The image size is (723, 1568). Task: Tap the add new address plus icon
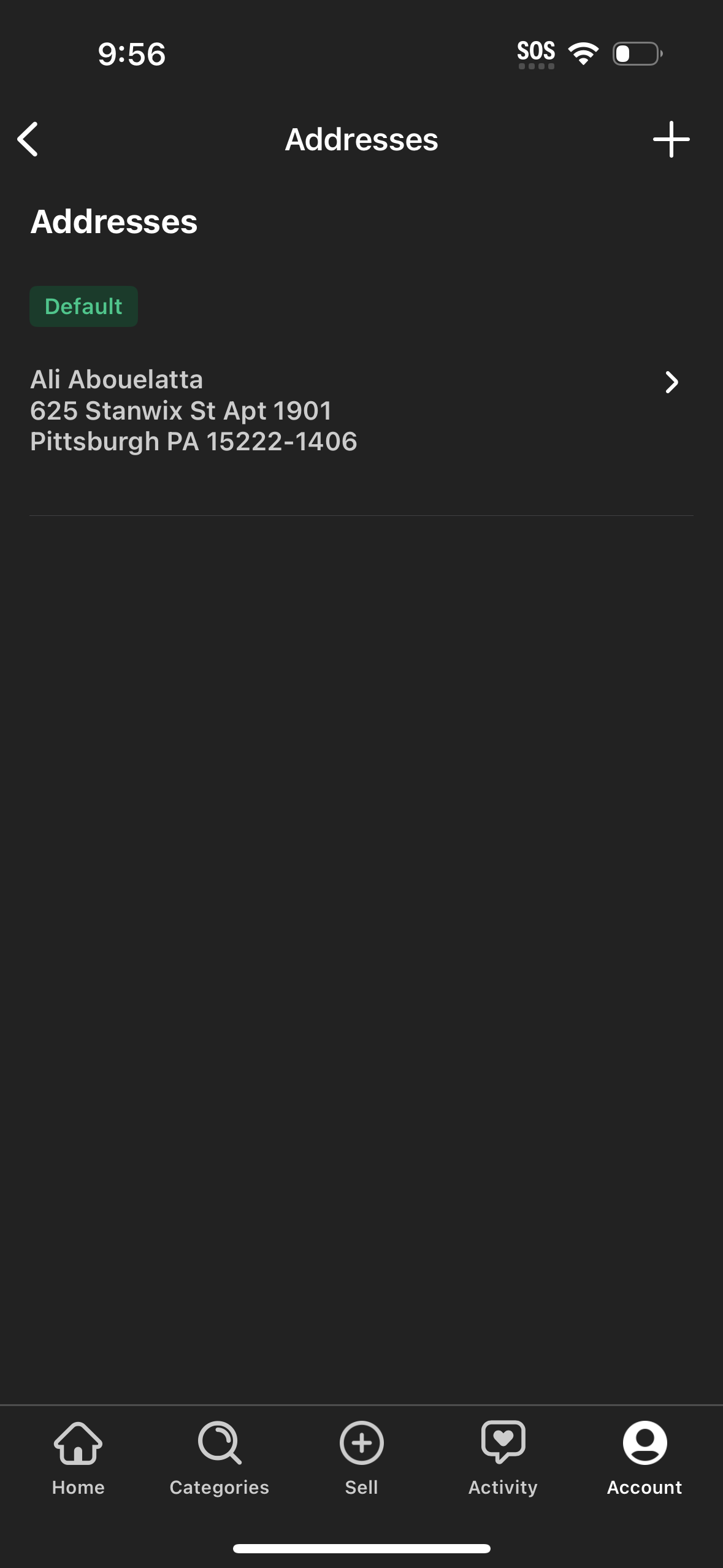pyautogui.click(x=671, y=139)
